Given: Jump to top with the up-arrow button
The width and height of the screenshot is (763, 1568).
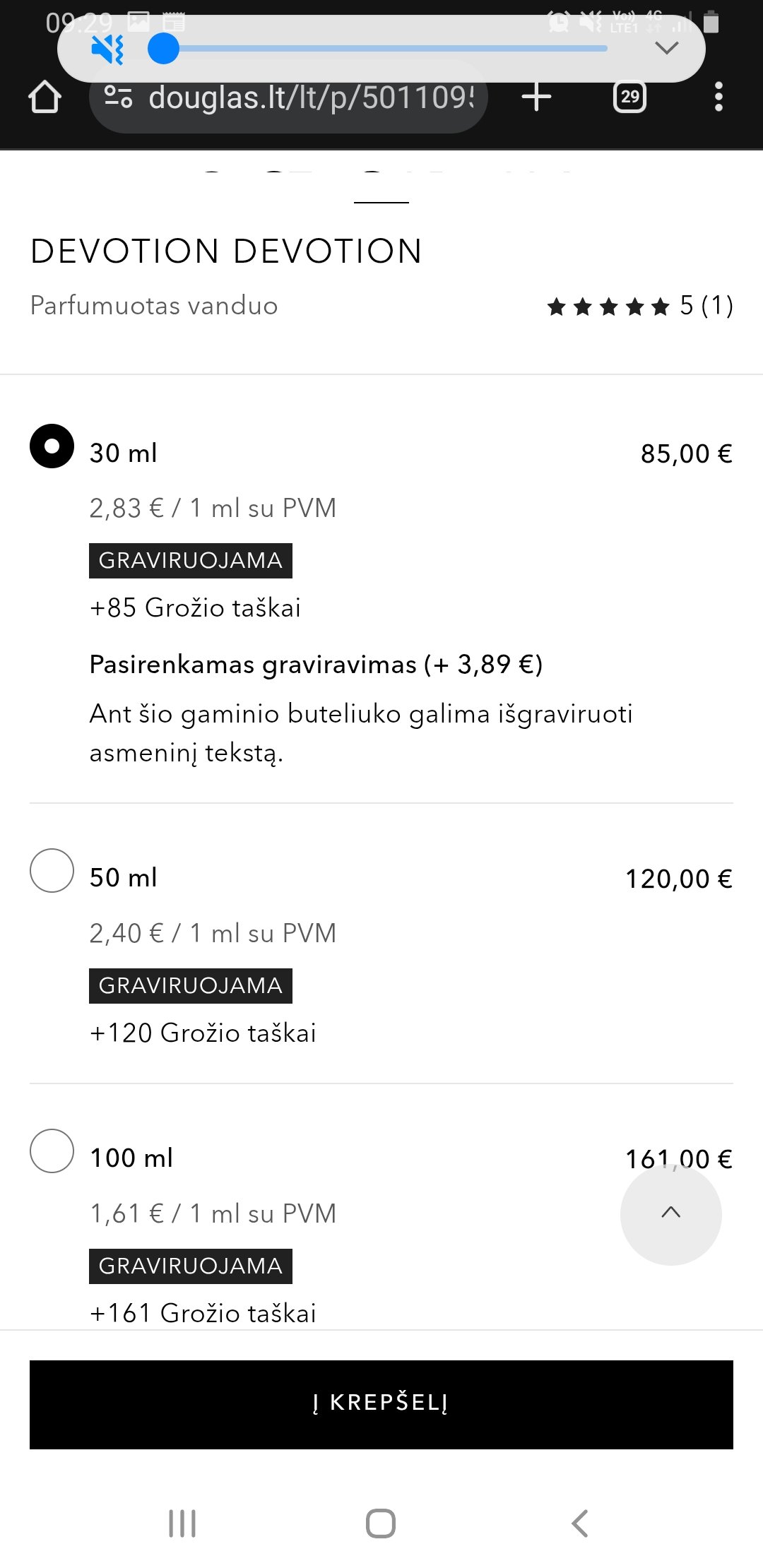Looking at the screenshot, I should coord(671,1213).
